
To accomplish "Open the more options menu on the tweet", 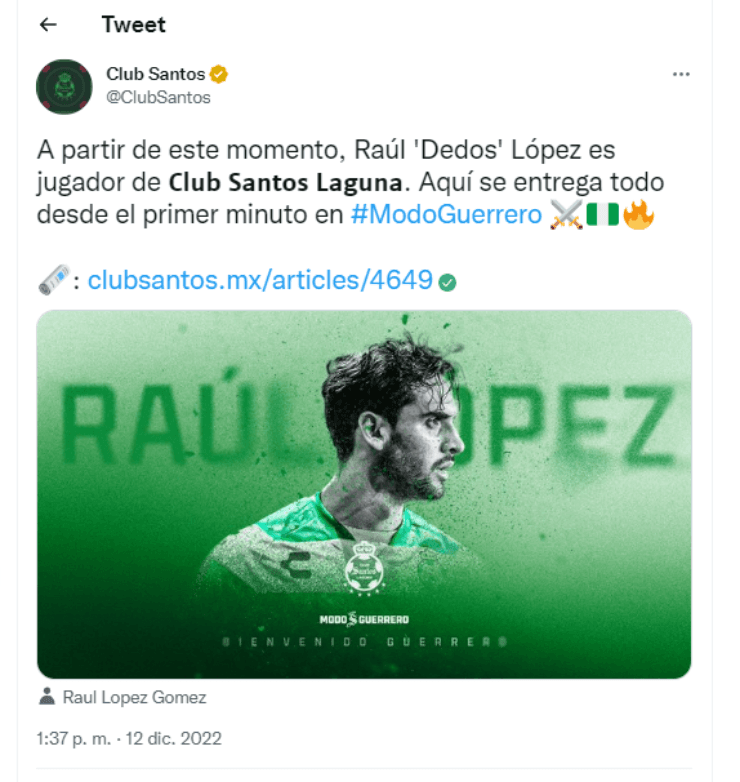I will tap(682, 74).
